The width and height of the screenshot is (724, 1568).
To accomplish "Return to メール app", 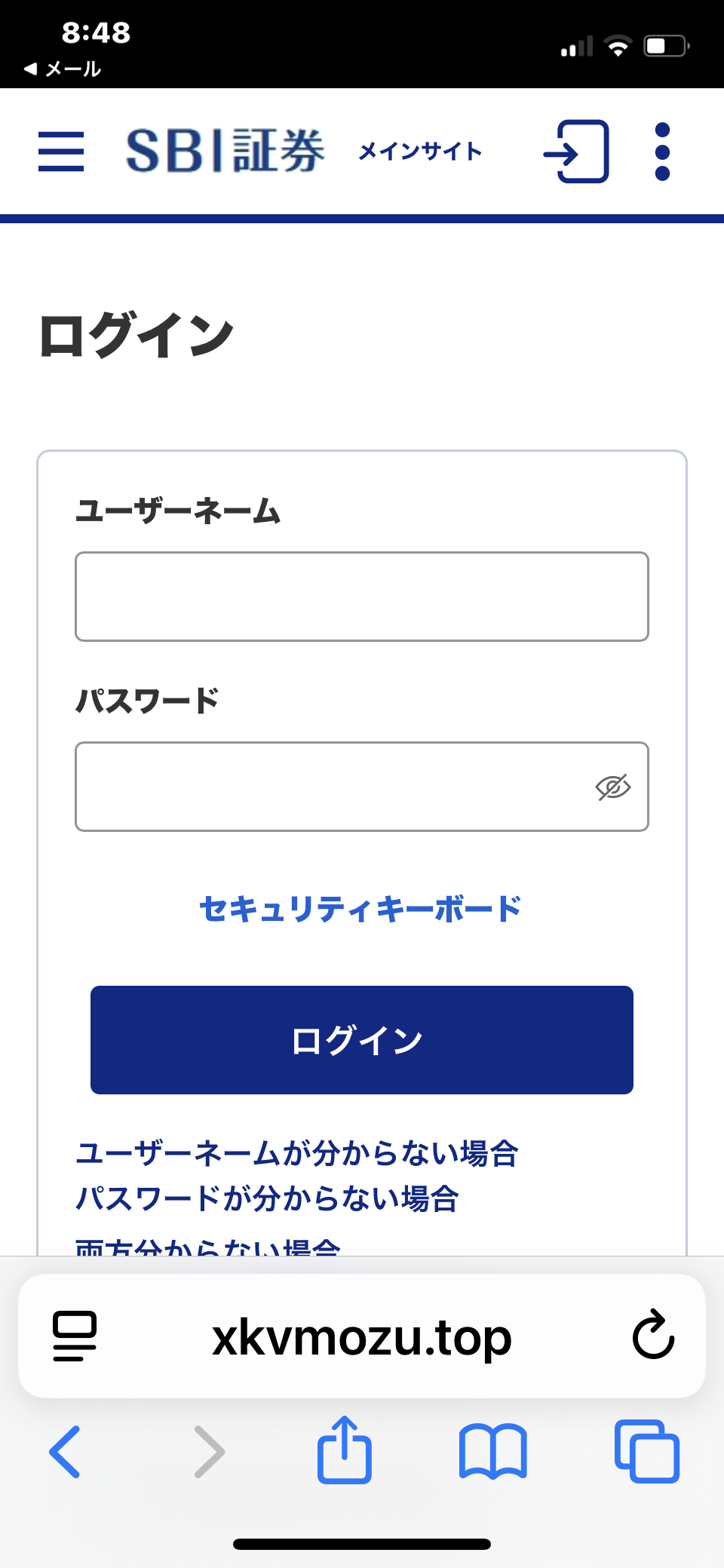I will click(x=63, y=69).
